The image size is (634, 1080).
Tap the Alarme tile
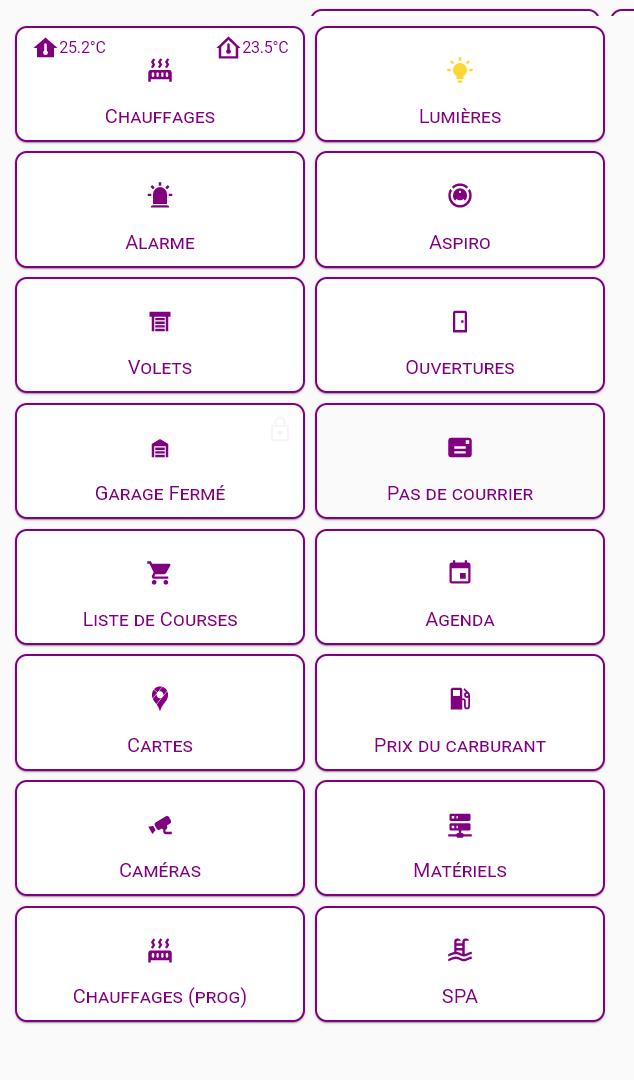[160, 209]
